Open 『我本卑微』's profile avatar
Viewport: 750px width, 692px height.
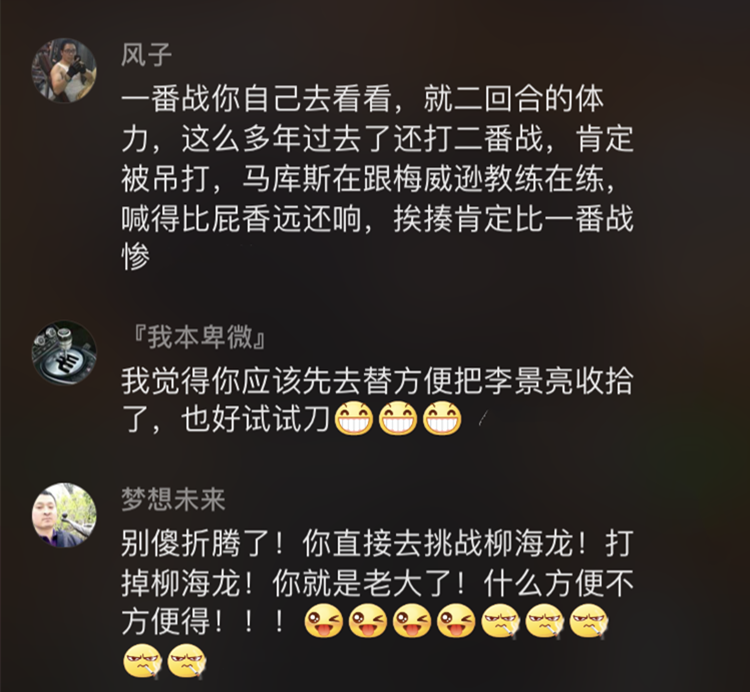click(x=65, y=353)
